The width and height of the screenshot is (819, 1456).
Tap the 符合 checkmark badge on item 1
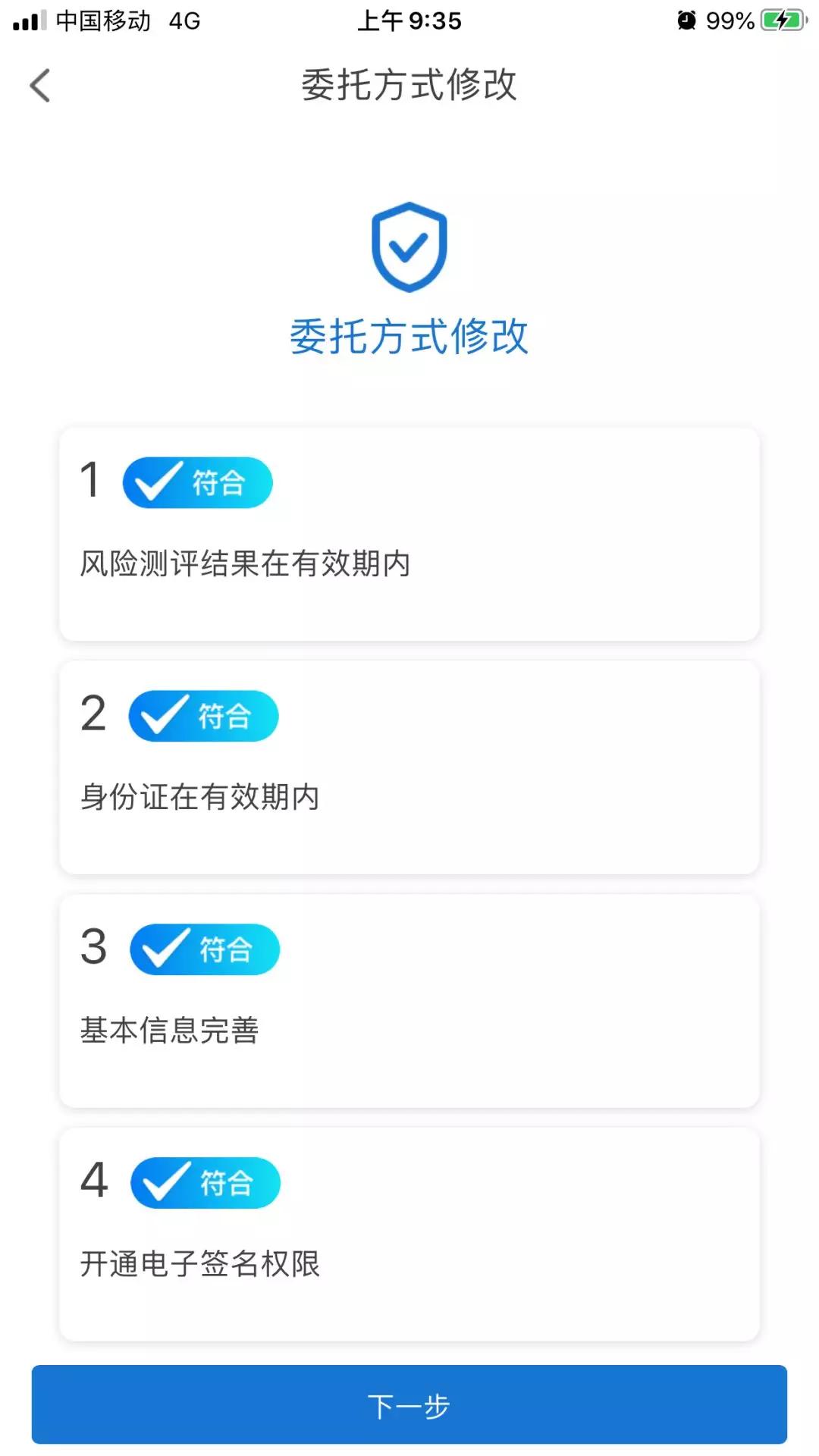[x=199, y=482]
